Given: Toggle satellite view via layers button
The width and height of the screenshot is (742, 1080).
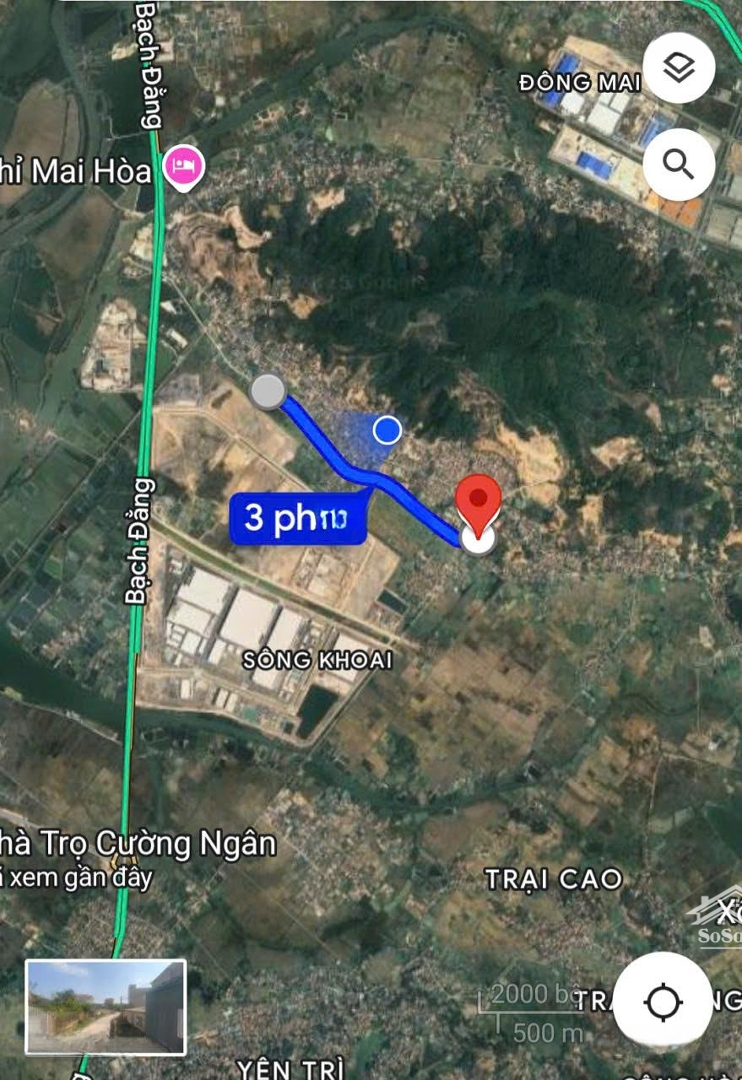Looking at the screenshot, I should pyautogui.click(x=678, y=65).
